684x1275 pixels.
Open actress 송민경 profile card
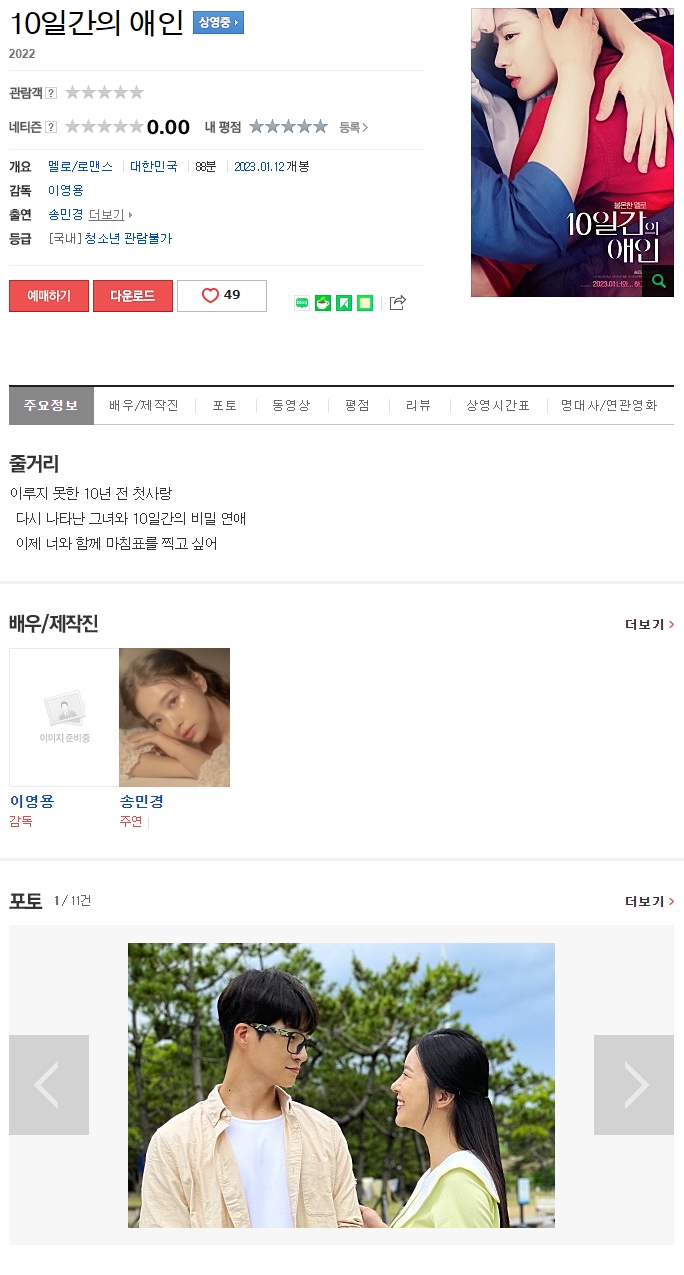(174, 717)
